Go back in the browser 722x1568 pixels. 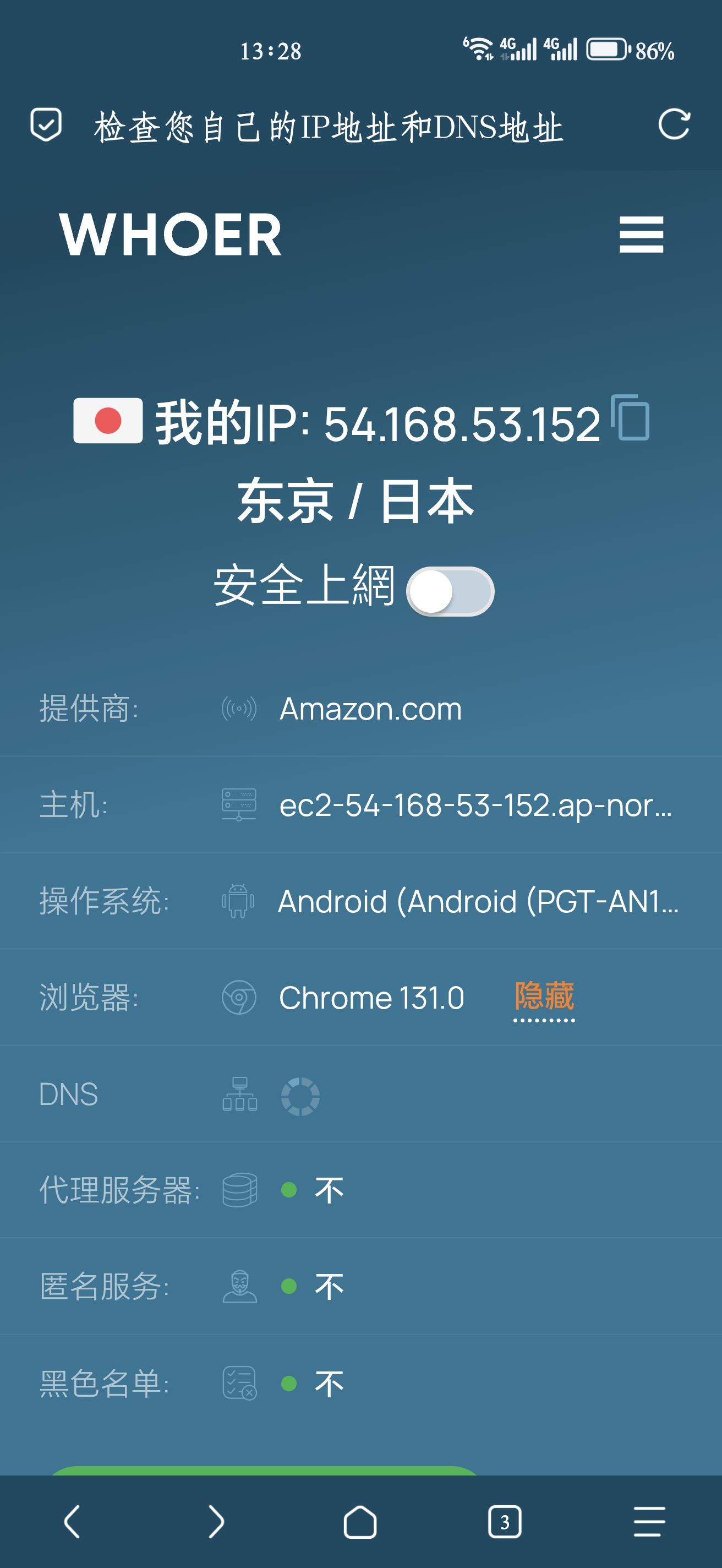point(73,1522)
